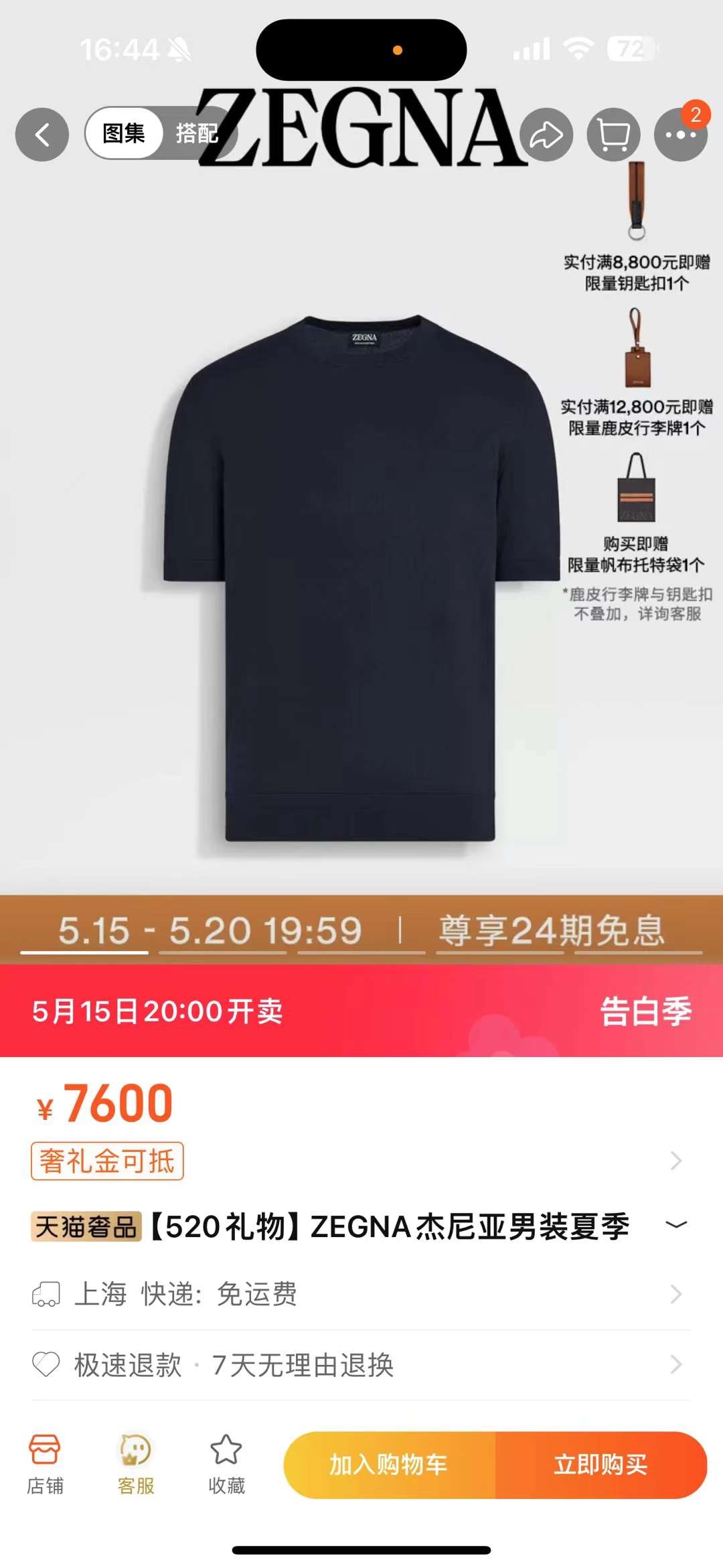Open the 上海 快递 免运费 shipping row
The image size is (723, 1568).
[361, 1294]
